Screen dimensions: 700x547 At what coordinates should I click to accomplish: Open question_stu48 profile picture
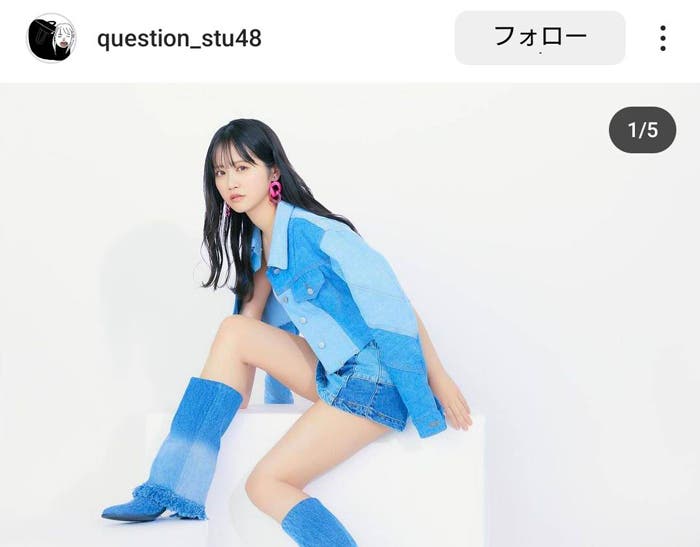tap(50, 38)
